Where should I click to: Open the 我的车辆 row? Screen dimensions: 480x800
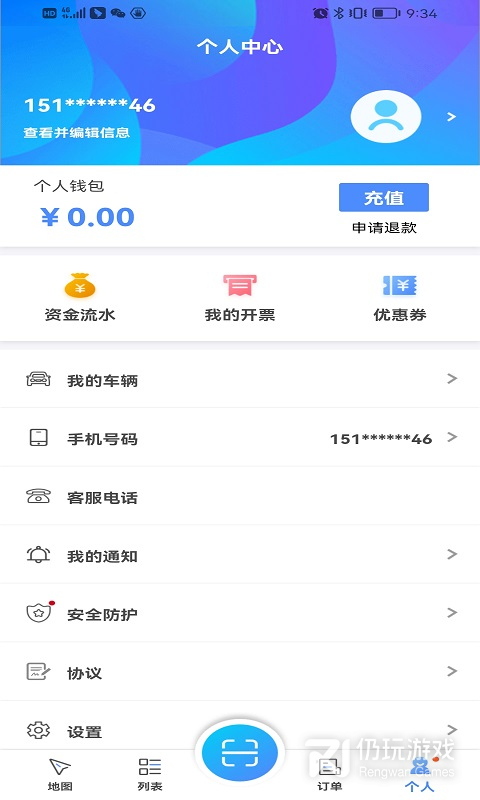240,379
